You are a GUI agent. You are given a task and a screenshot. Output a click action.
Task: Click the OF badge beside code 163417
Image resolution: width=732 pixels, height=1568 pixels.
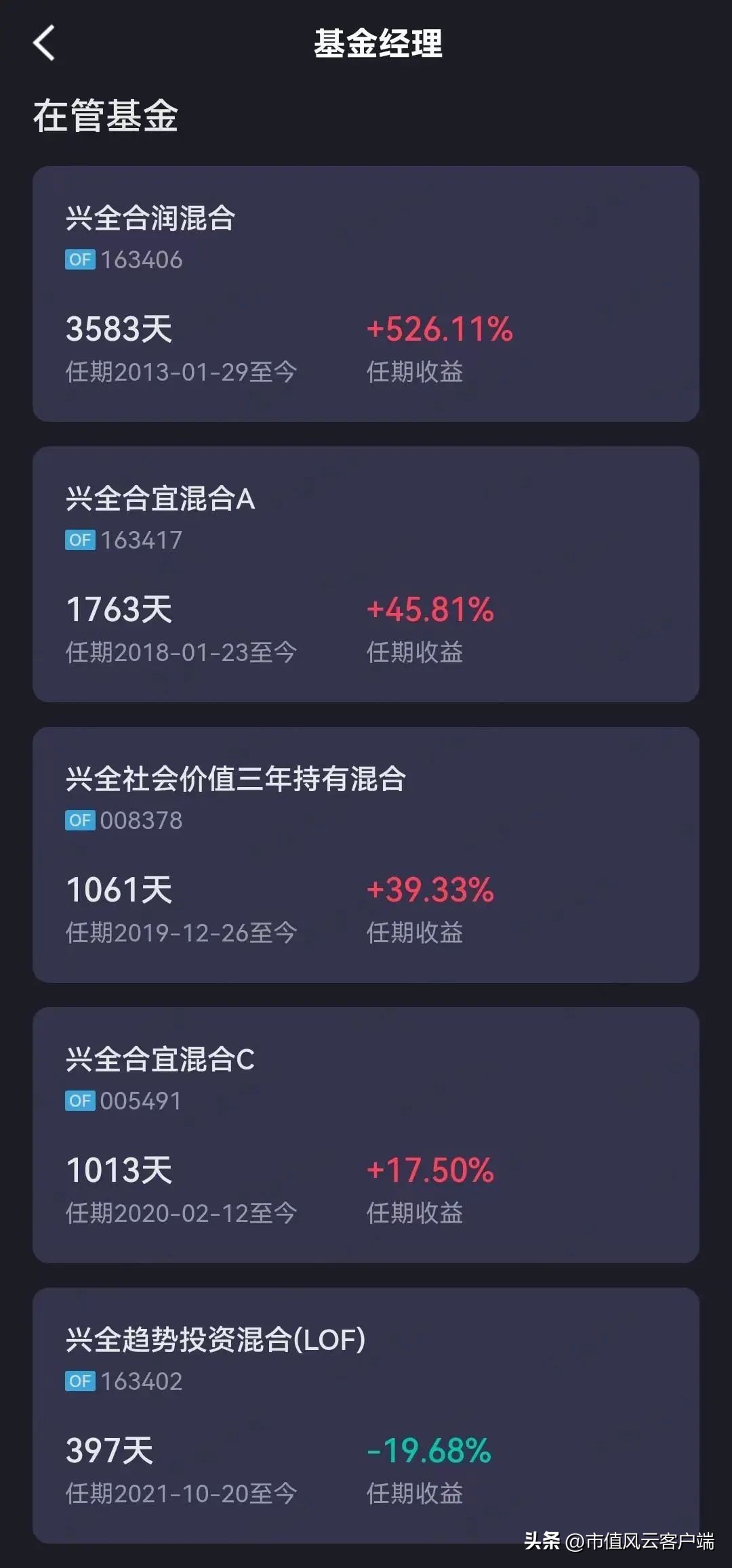[81, 539]
